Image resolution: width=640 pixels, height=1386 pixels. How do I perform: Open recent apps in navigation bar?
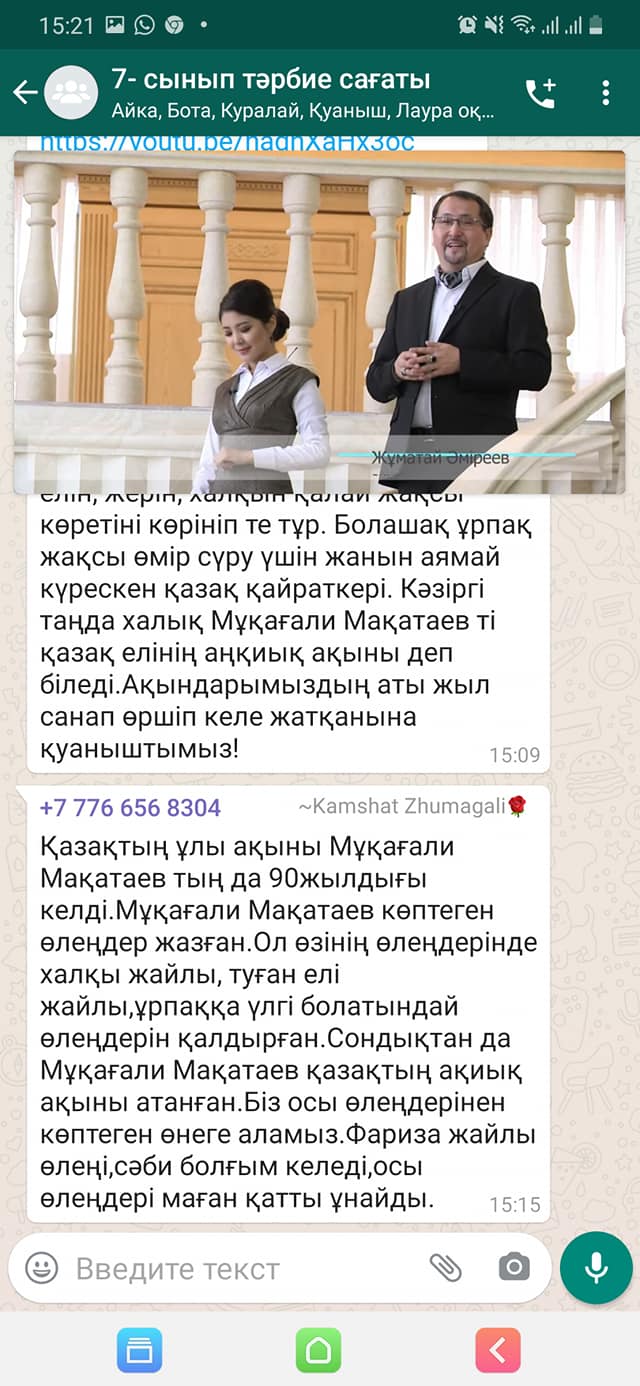[139, 1350]
